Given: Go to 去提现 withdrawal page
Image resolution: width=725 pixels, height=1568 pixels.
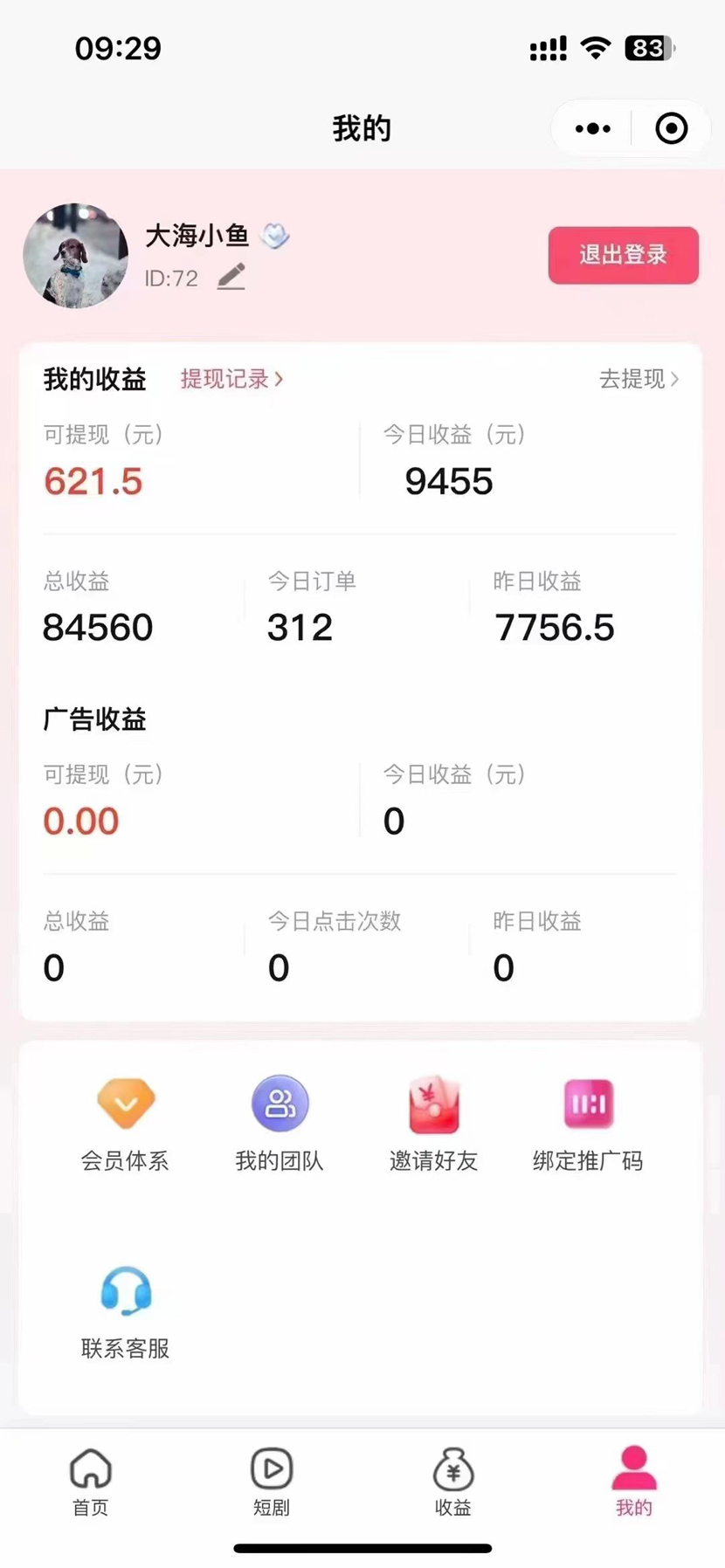Looking at the screenshot, I should [638, 379].
